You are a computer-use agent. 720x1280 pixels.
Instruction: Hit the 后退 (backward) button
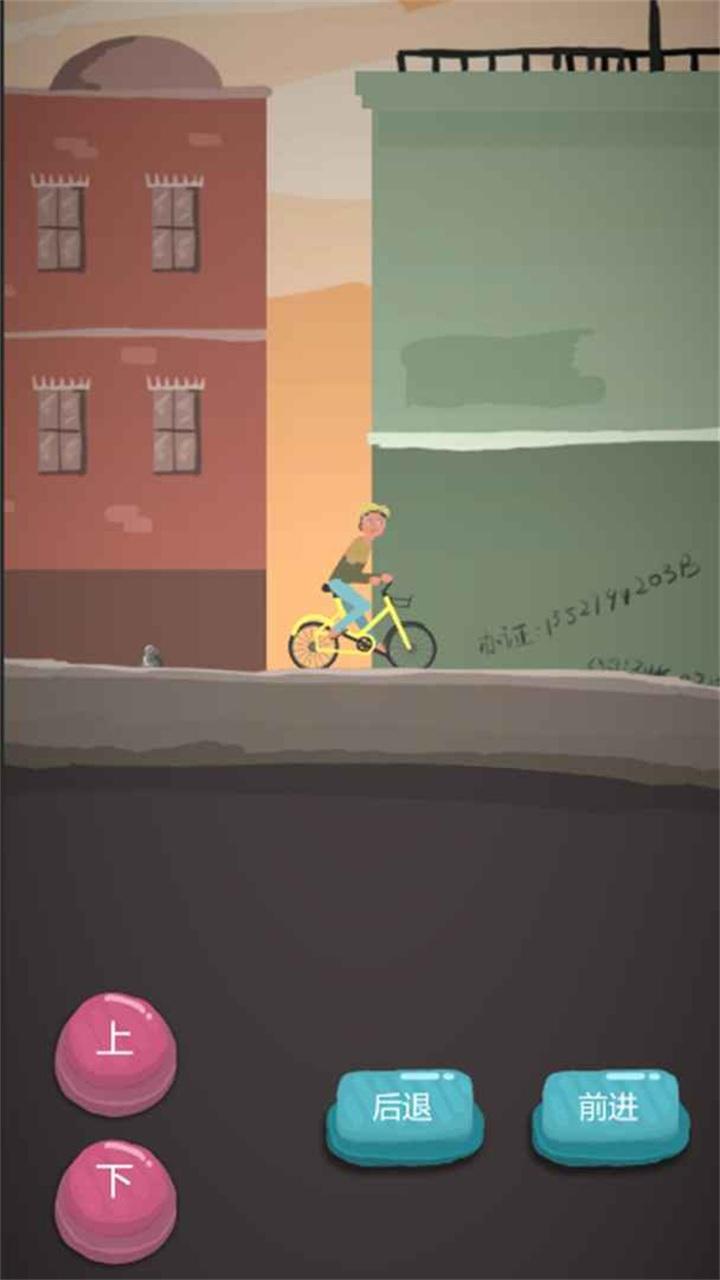pyautogui.click(x=405, y=1116)
